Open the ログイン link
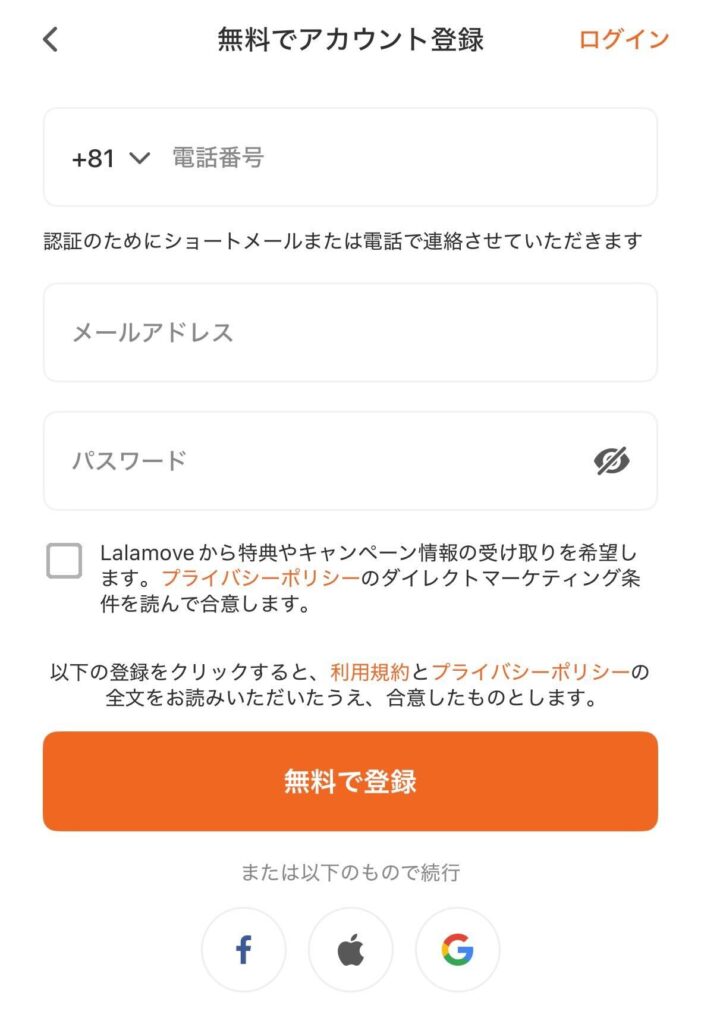701x1024 pixels. [623, 40]
